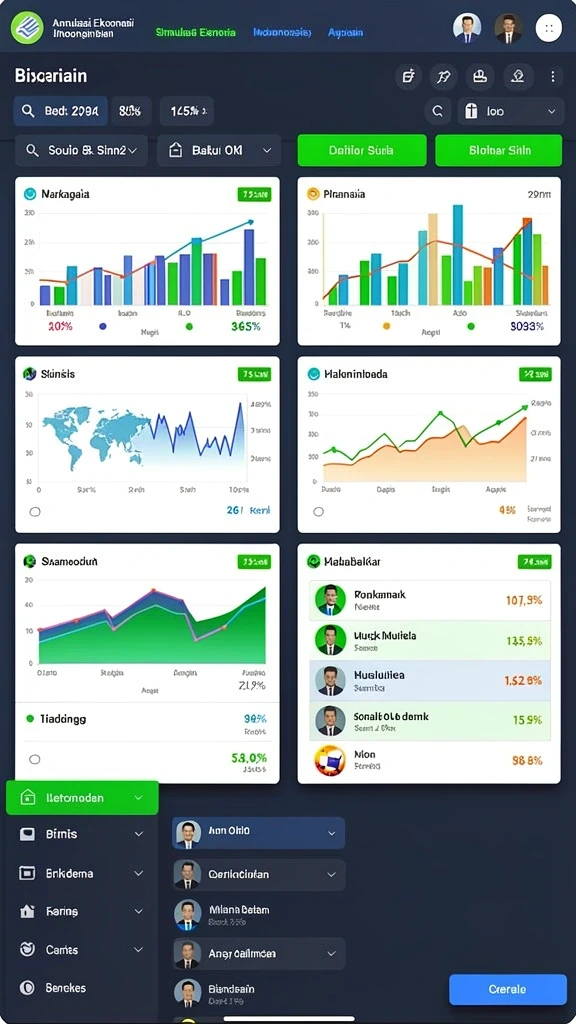Viewport: 576px width, 1024px height.
Task: Open the Narkagaia chart card
Action: tap(148, 261)
